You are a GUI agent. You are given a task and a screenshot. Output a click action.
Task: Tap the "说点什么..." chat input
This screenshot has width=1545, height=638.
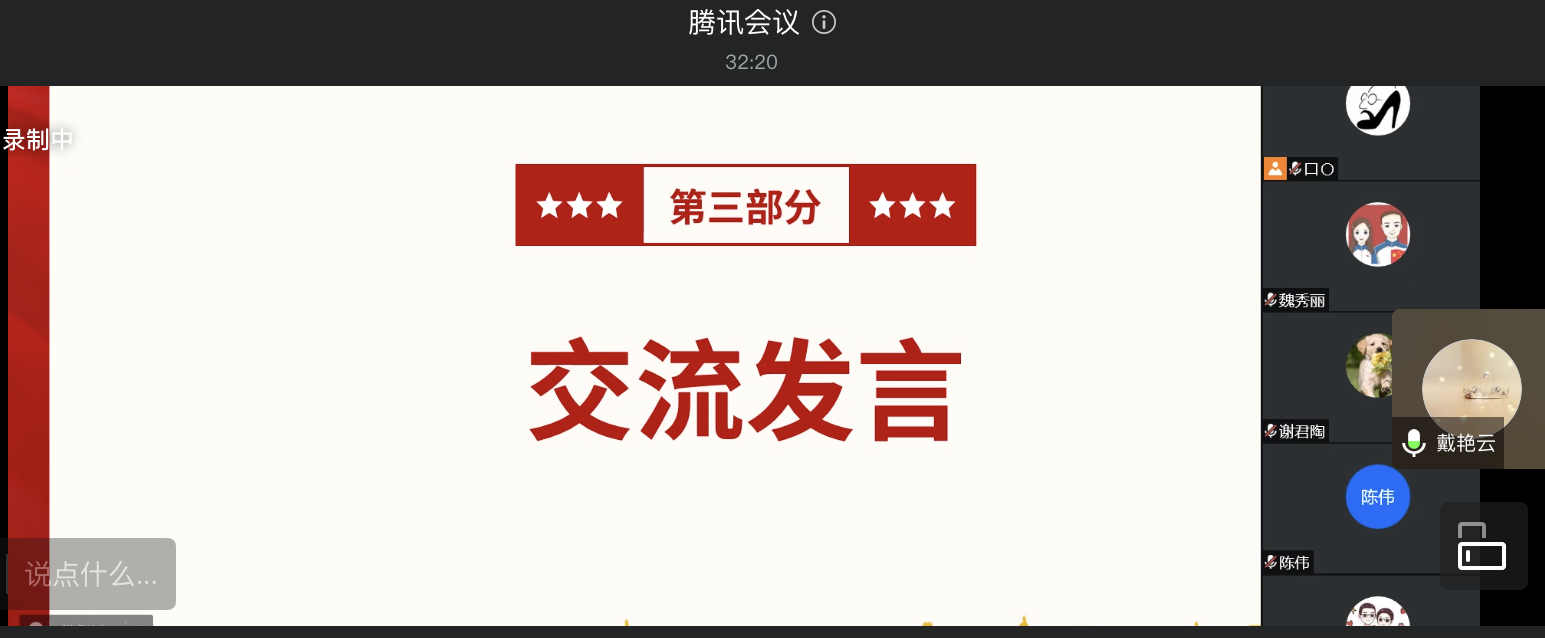91,574
